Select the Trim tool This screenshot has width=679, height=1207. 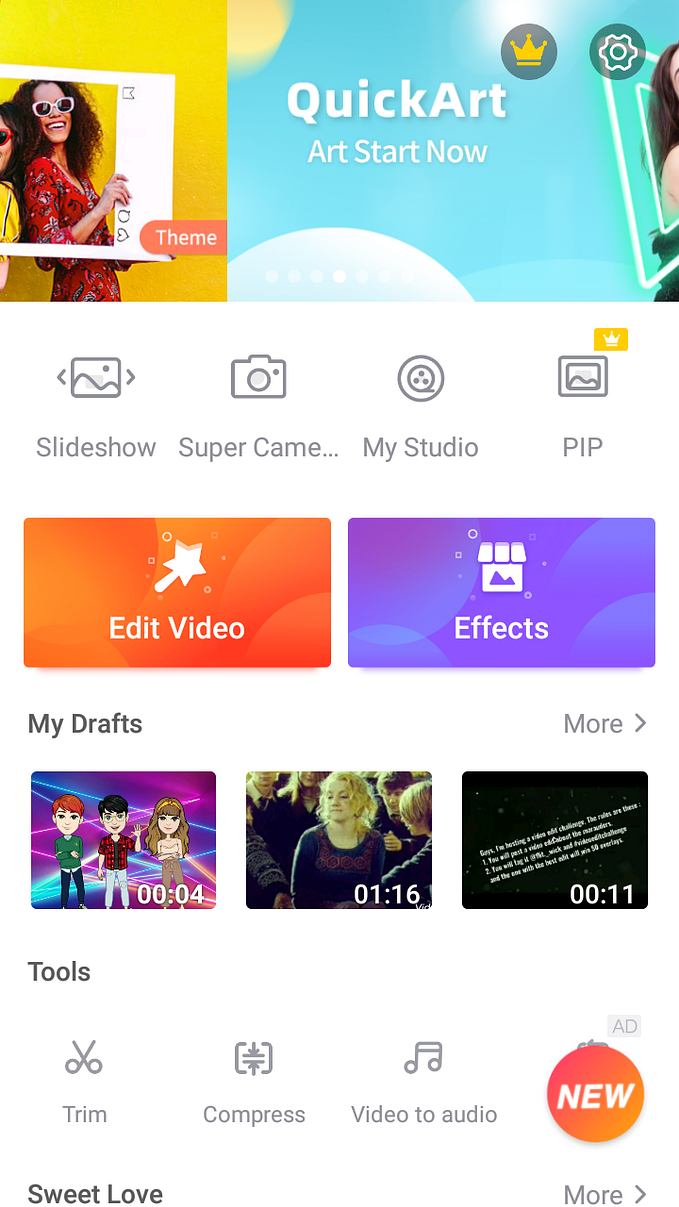84,1080
